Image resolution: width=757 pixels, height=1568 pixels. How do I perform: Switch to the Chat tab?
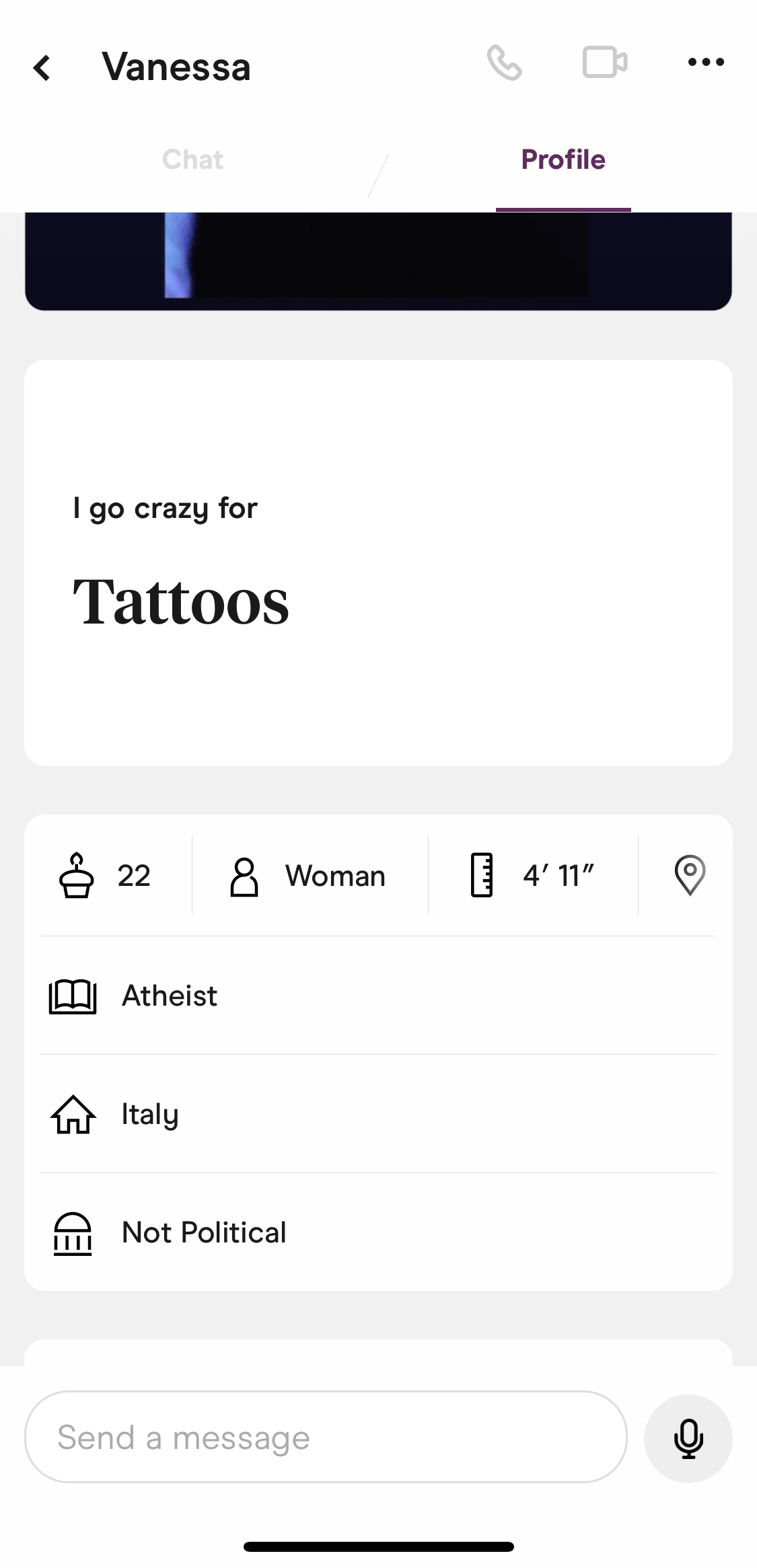192,159
